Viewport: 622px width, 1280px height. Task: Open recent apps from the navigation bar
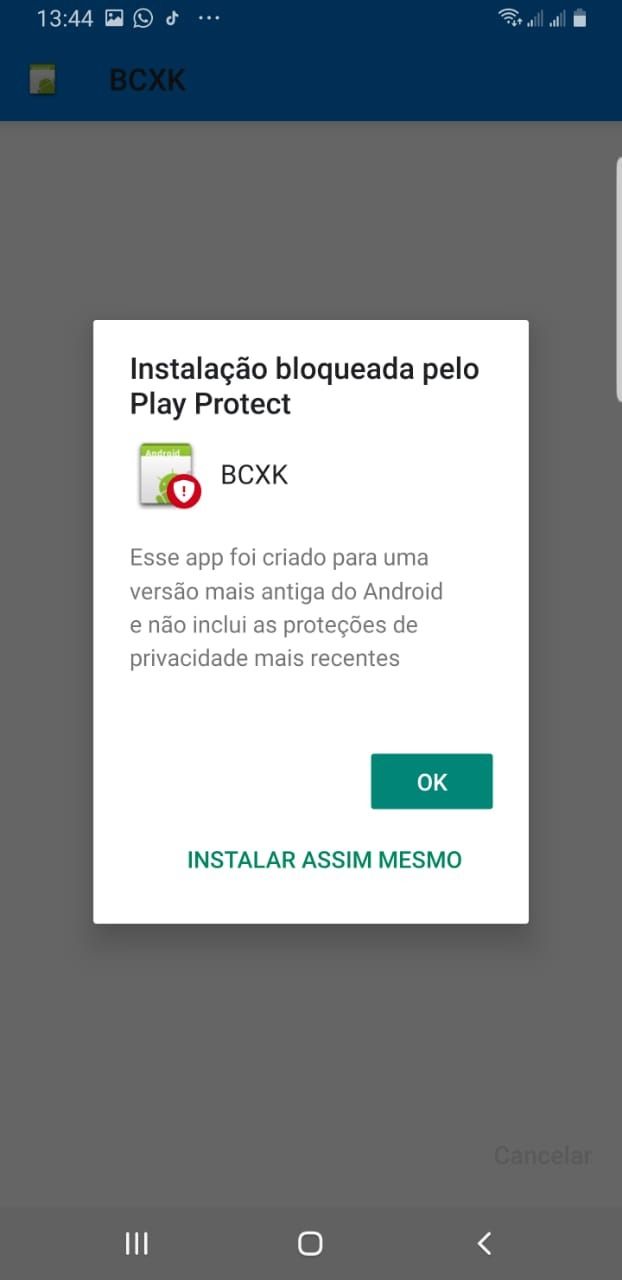click(137, 1243)
